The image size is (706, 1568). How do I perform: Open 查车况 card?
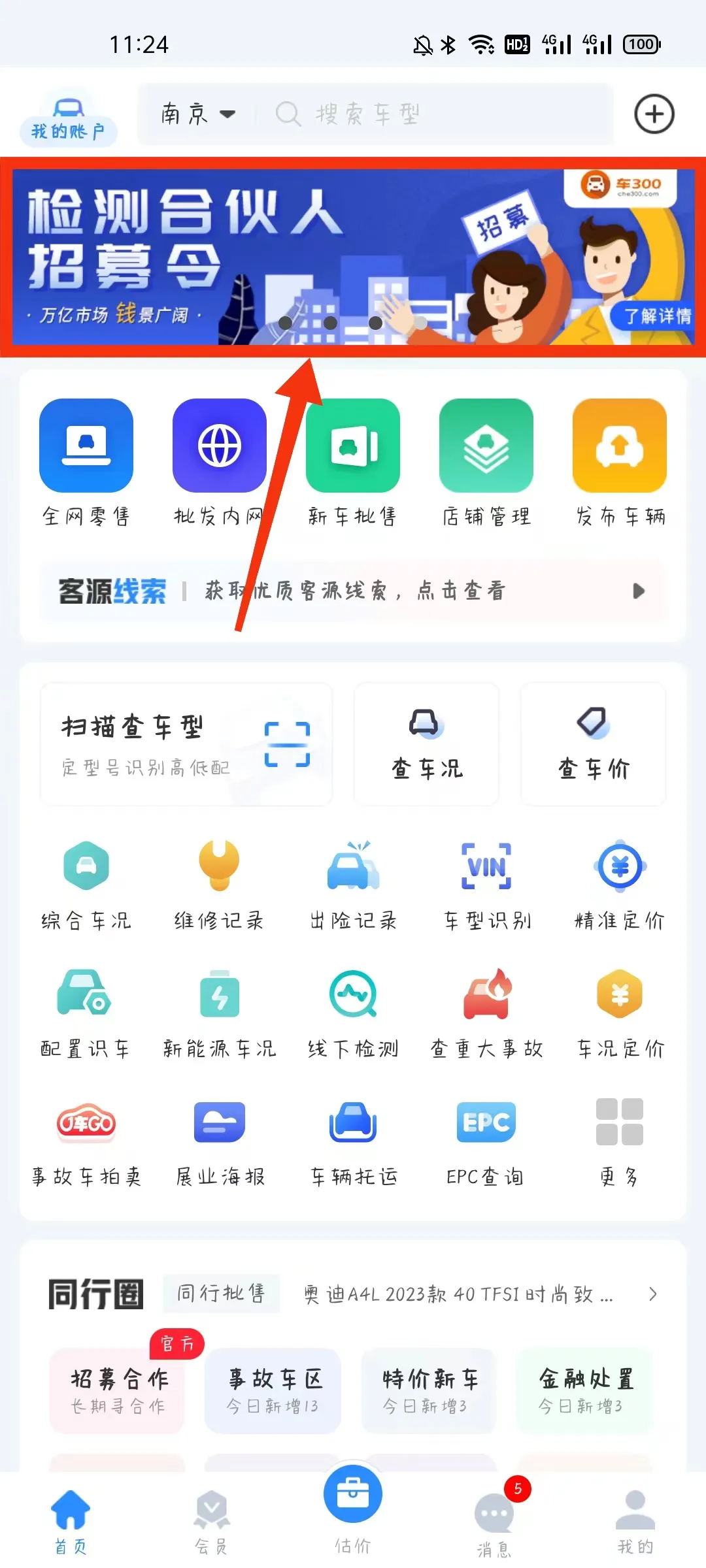pos(427,744)
